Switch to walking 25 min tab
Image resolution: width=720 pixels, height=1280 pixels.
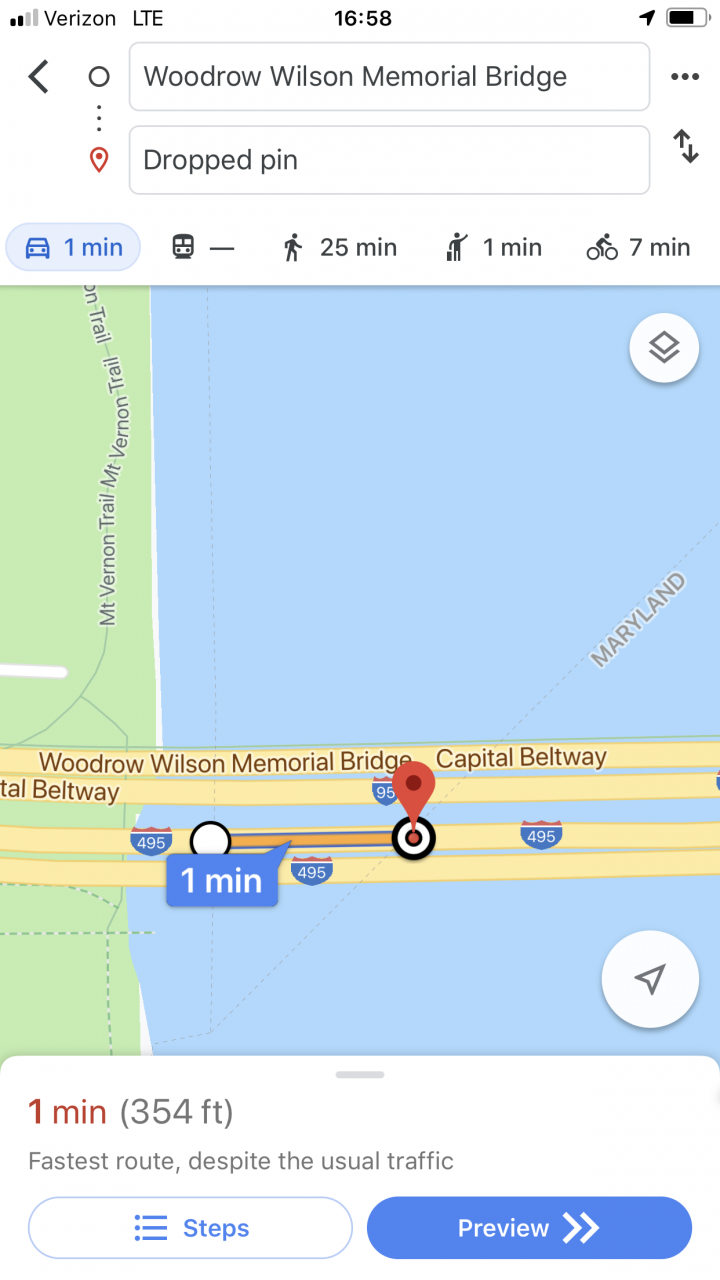[x=339, y=247]
